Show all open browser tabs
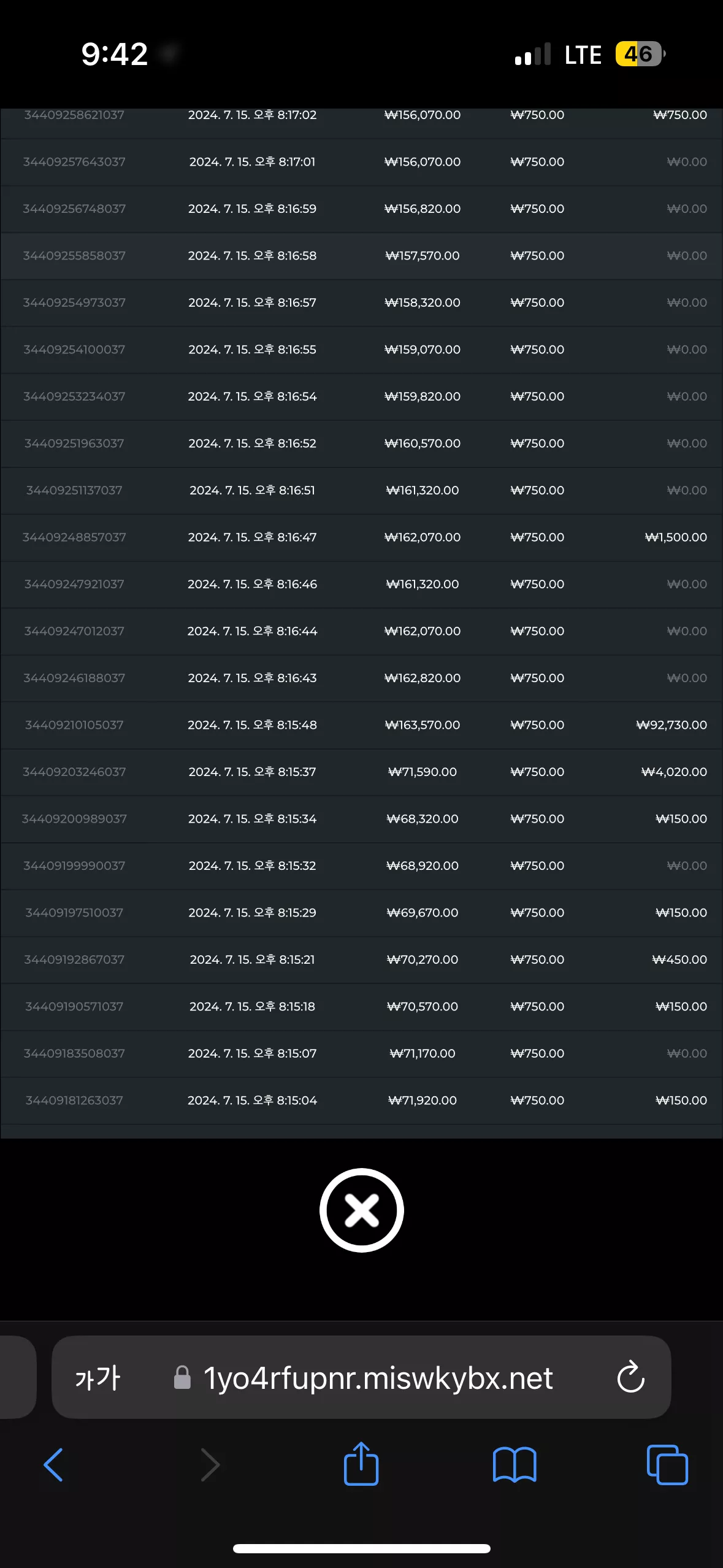 pyautogui.click(x=667, y=1465)
